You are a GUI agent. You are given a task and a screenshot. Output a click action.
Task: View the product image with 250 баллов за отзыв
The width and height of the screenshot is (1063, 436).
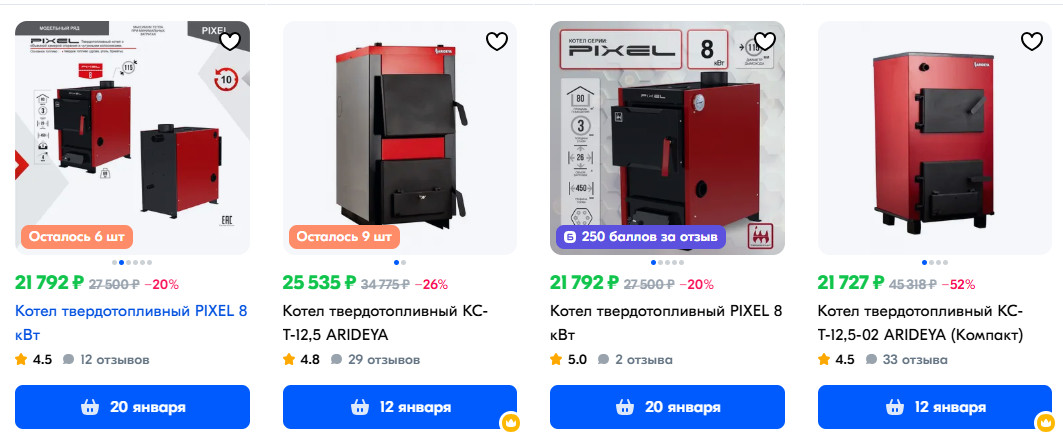tap(667, 140)
